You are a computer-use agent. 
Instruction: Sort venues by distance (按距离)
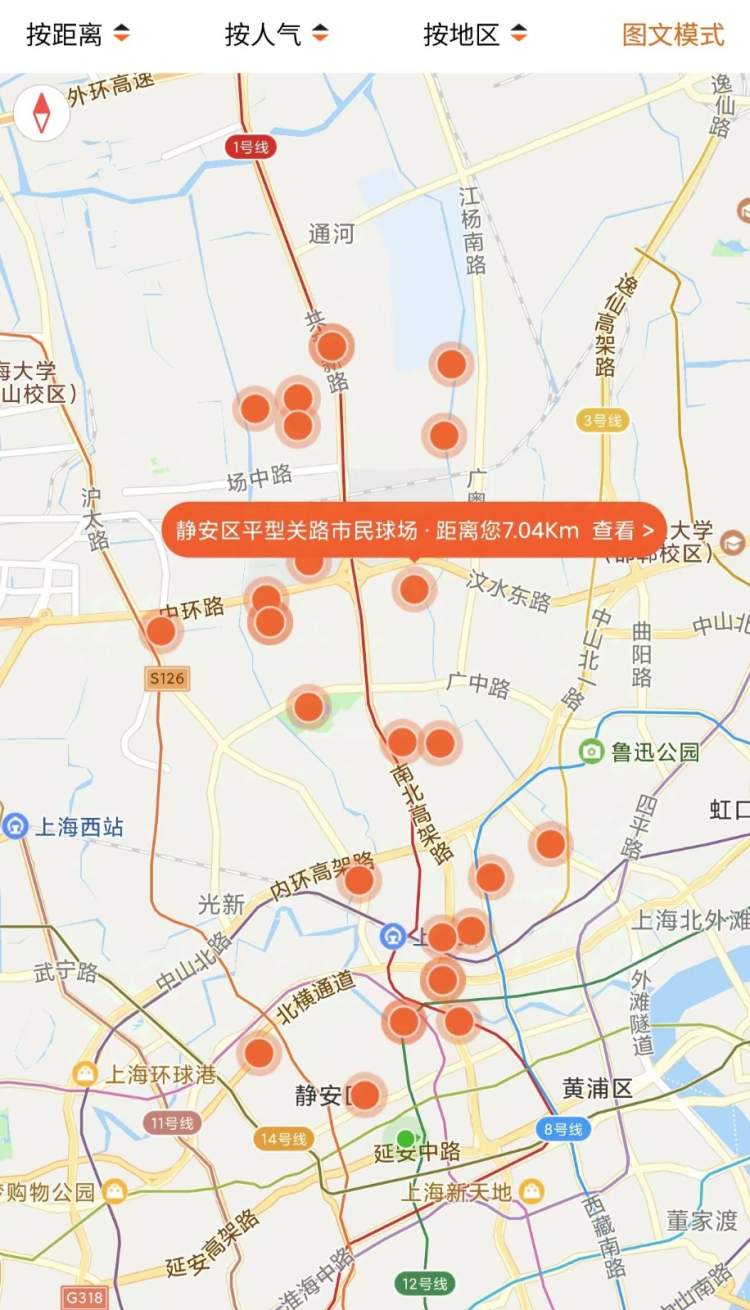coord(76,35)
